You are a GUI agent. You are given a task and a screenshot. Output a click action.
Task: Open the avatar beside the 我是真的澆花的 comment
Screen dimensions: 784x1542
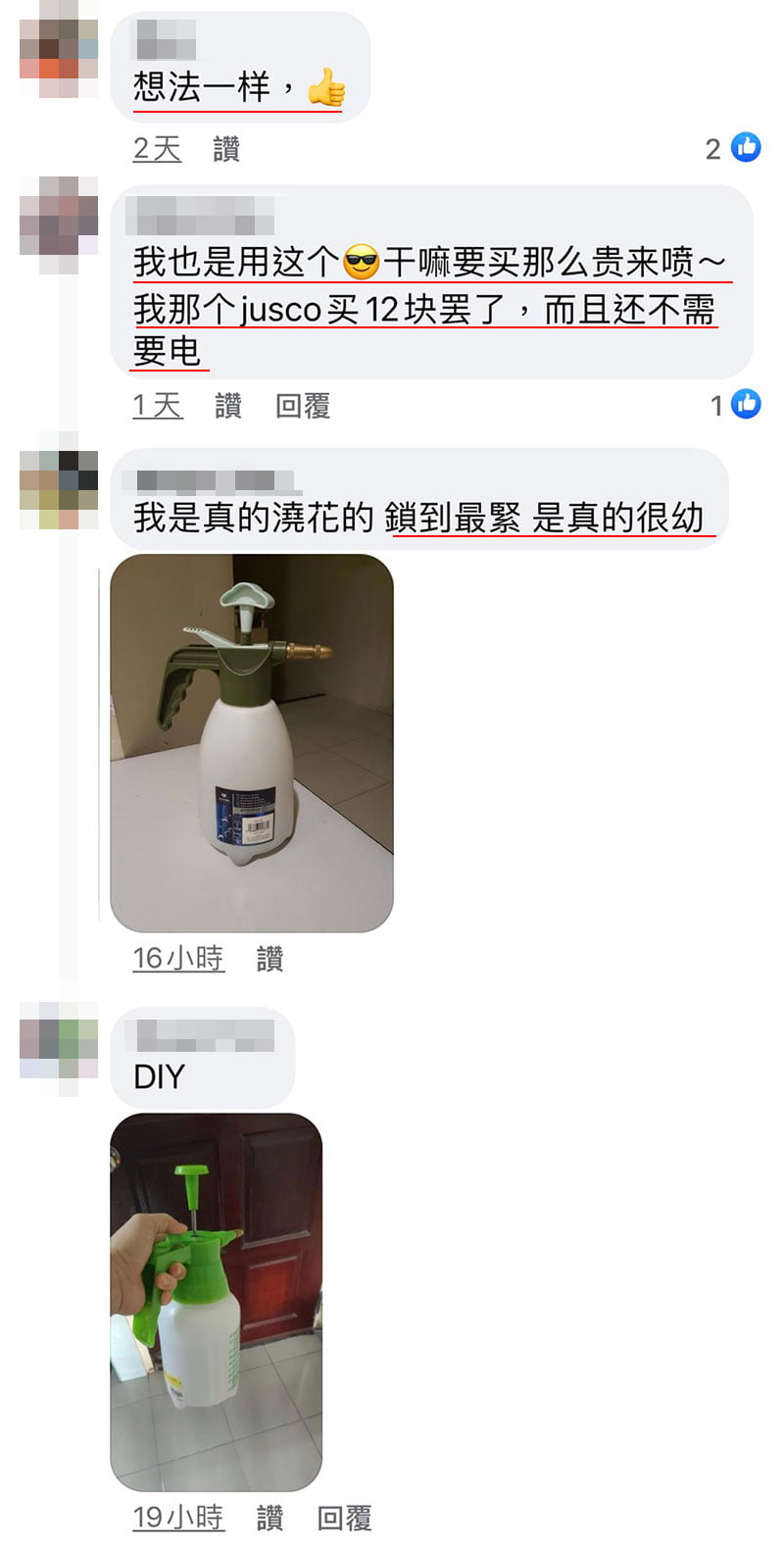(59, 490)
